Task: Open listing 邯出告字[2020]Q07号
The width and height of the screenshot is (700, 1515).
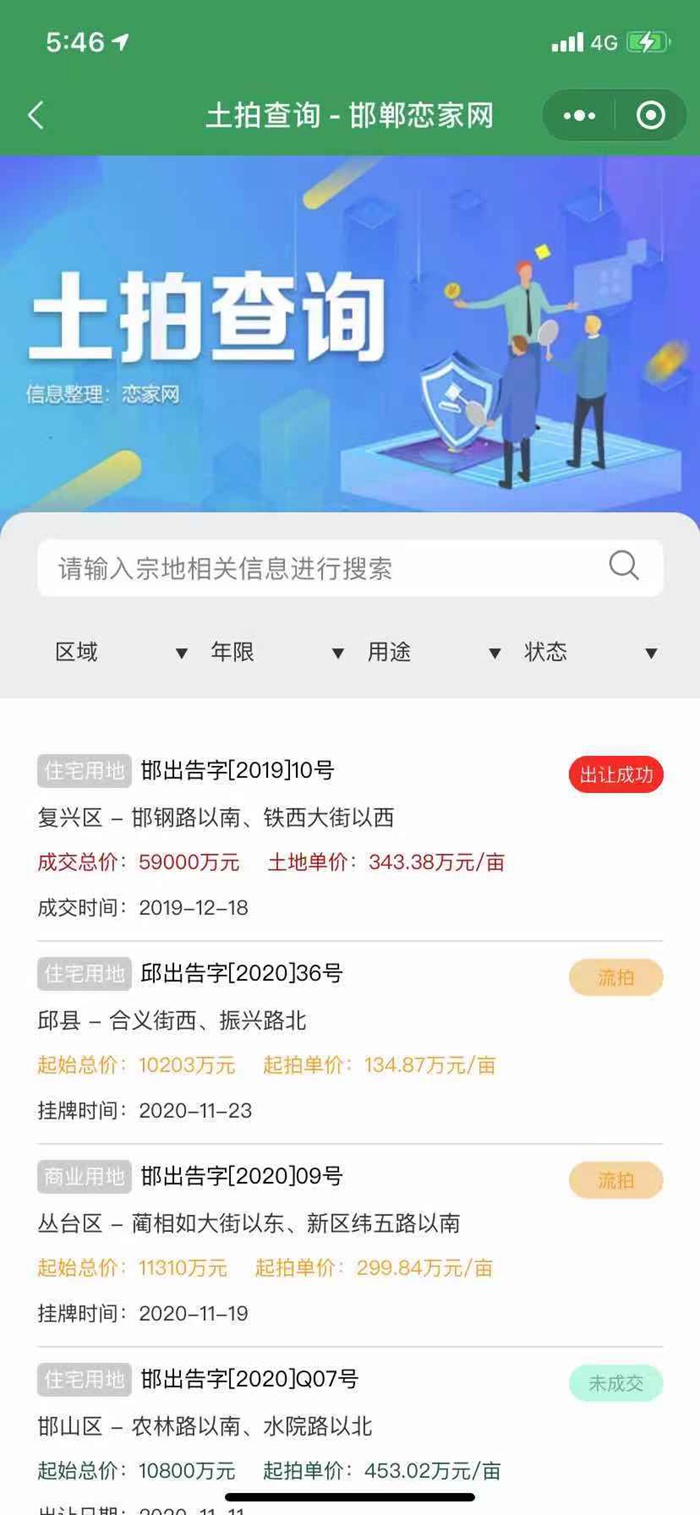Action: (x=250, y=1380)
